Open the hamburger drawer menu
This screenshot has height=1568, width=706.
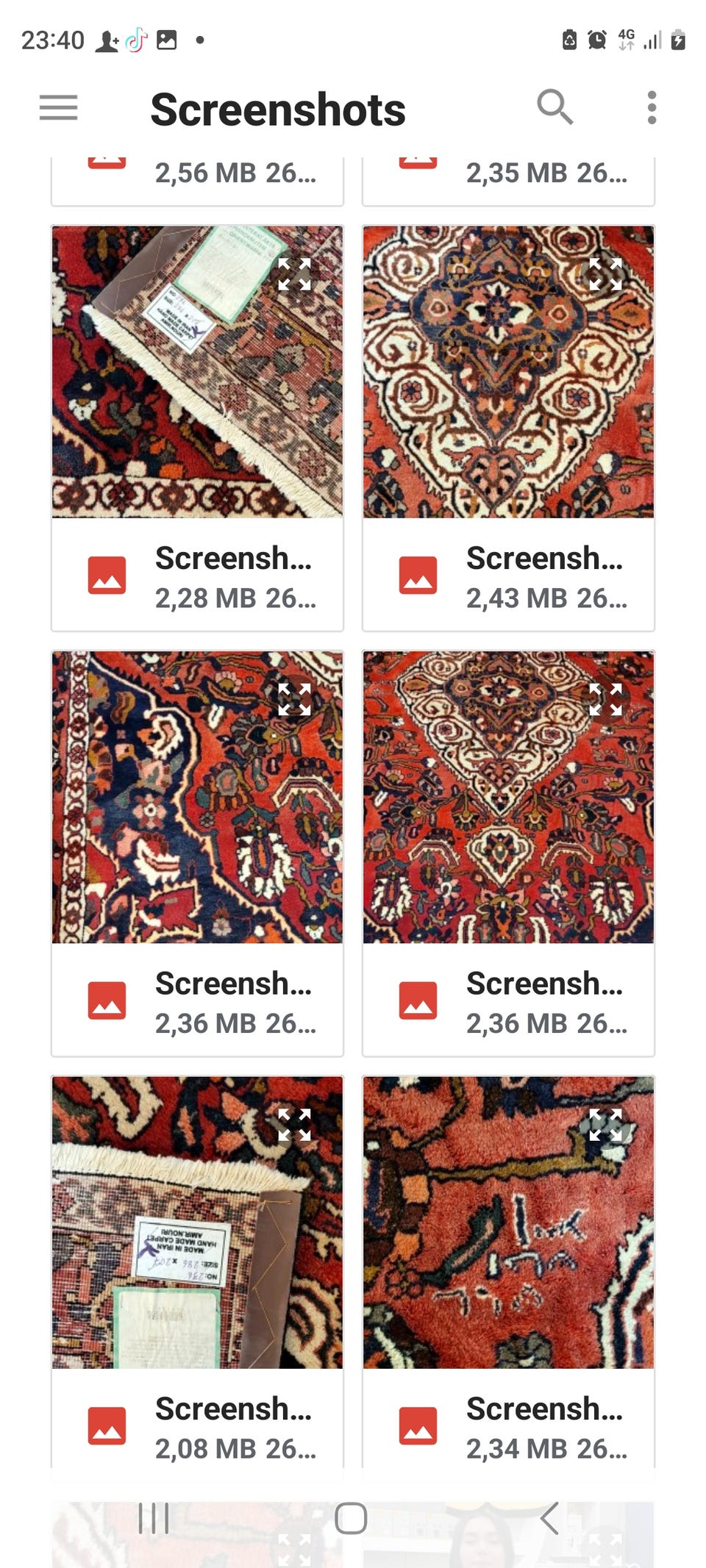58,108
